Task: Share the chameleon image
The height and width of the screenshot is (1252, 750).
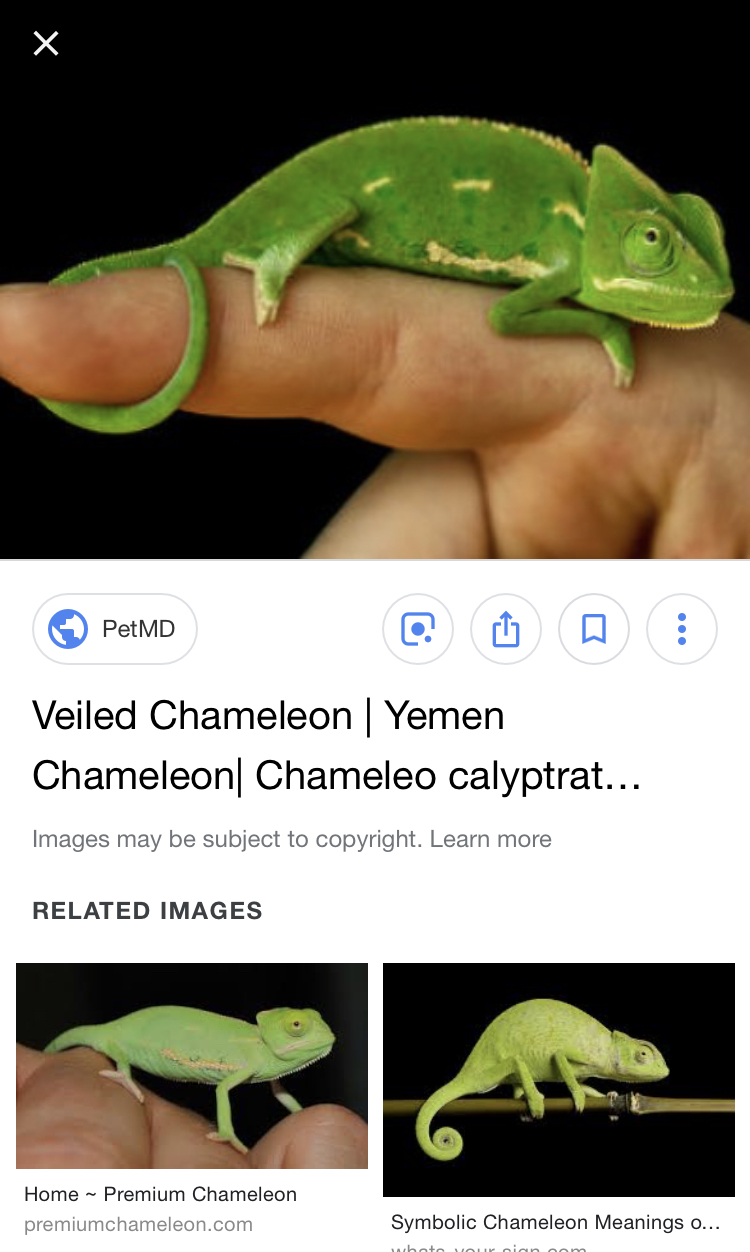Action: tap(506, 629)
